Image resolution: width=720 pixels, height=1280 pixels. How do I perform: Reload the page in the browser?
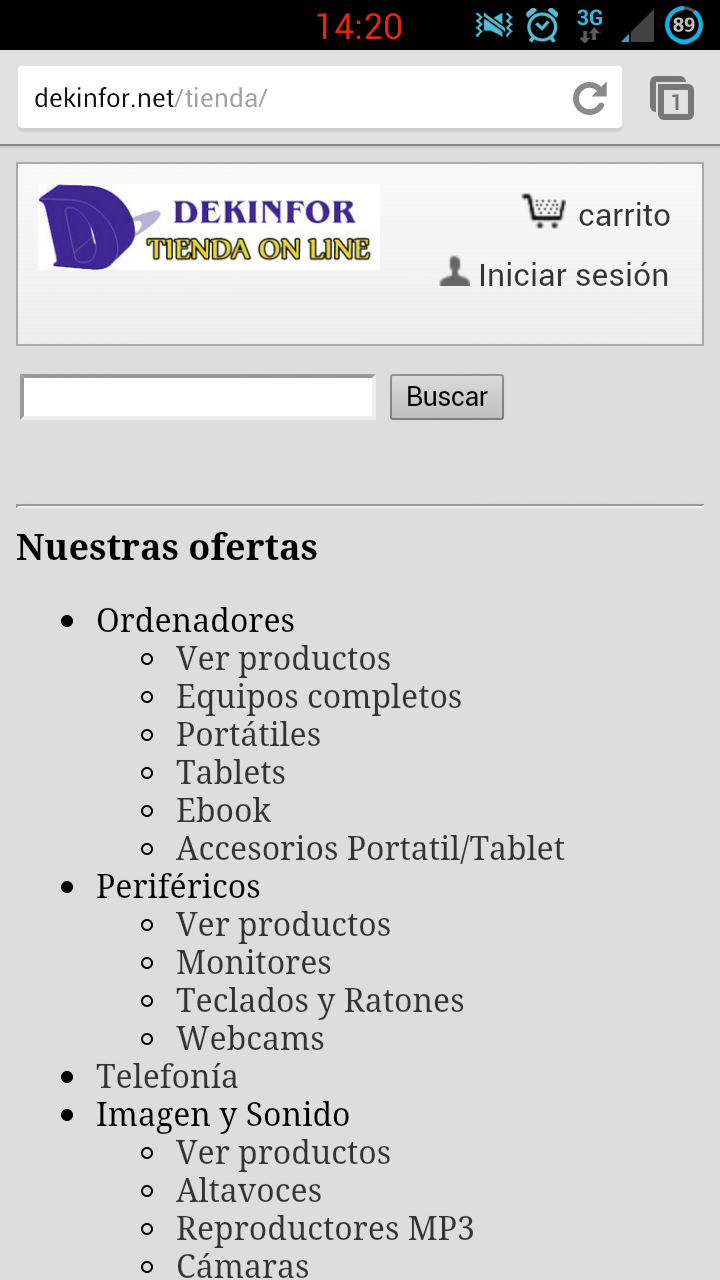point(589,98)
